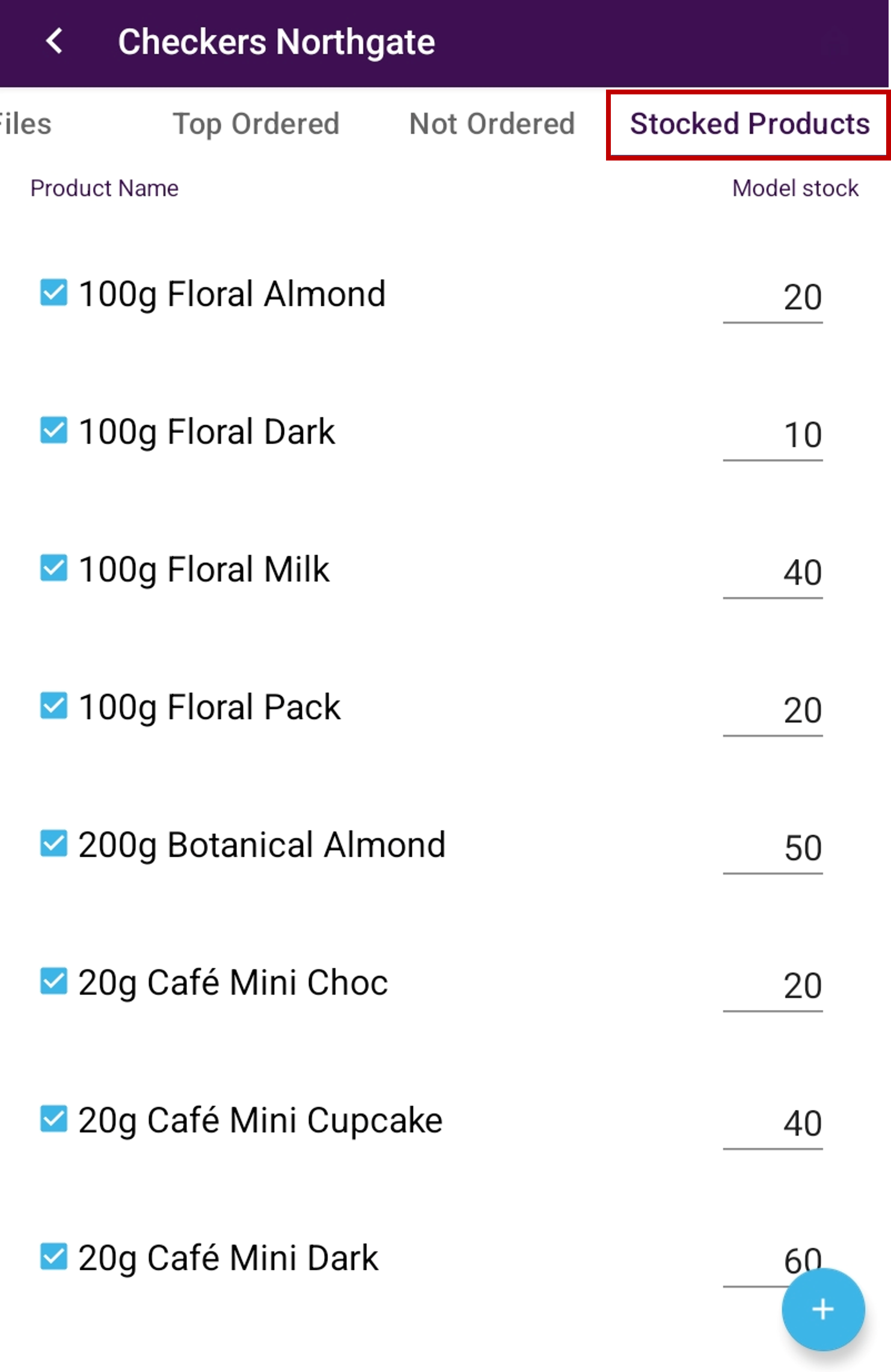Edit model stock for 100g Floral Almond

point(773,297)
